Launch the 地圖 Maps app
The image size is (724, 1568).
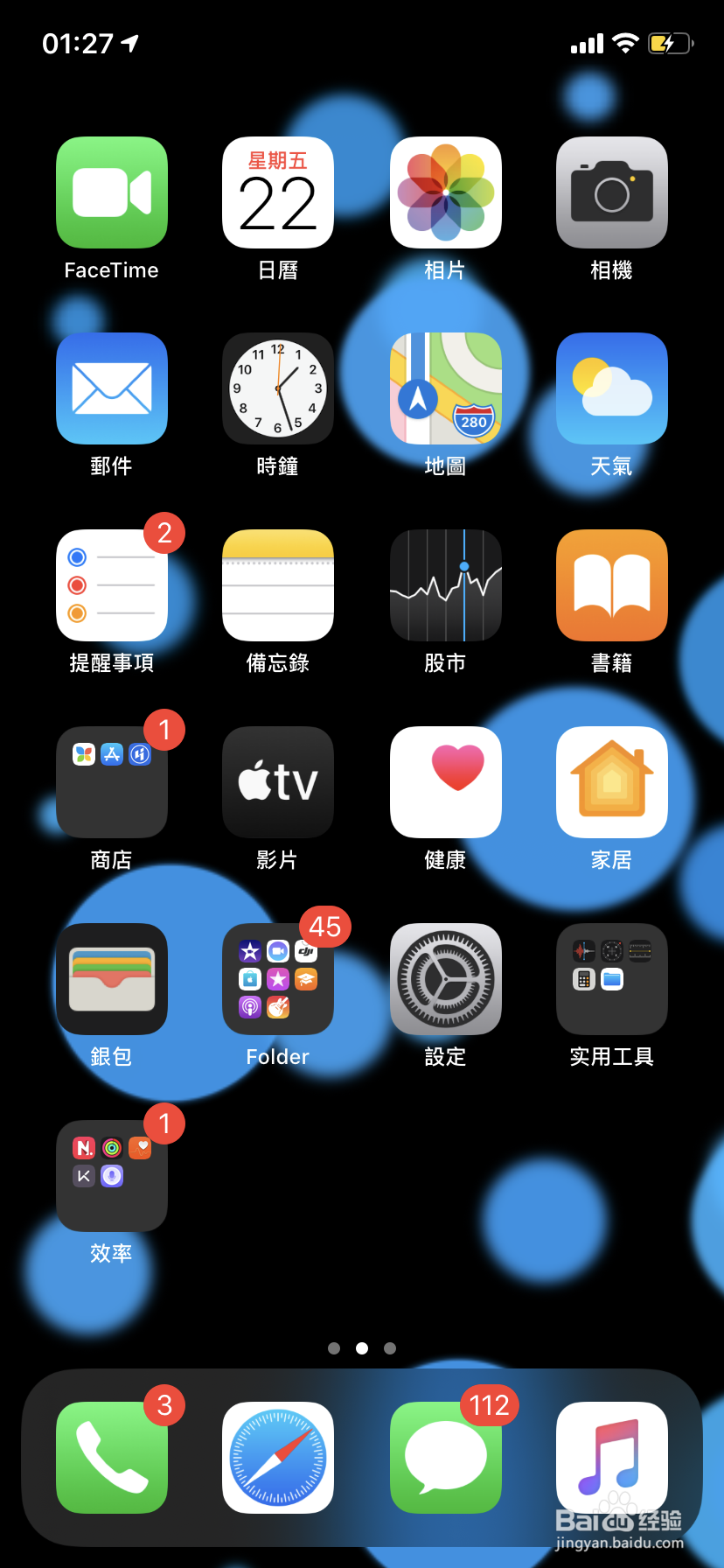445,388
